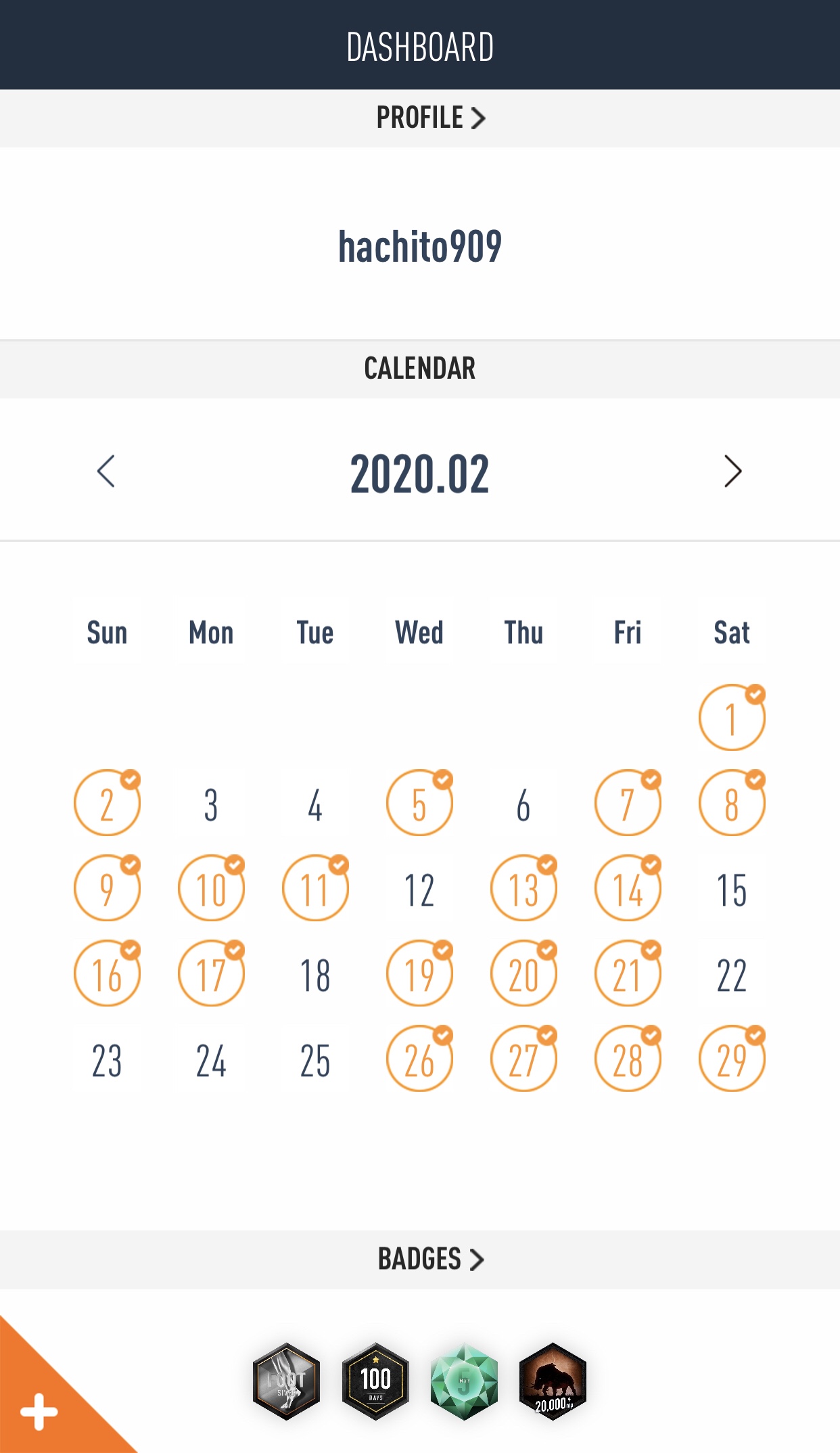Viewport: 840px width, 1453px height.
Task: Select day 5 on the calendar
Action: click(419, 804)
